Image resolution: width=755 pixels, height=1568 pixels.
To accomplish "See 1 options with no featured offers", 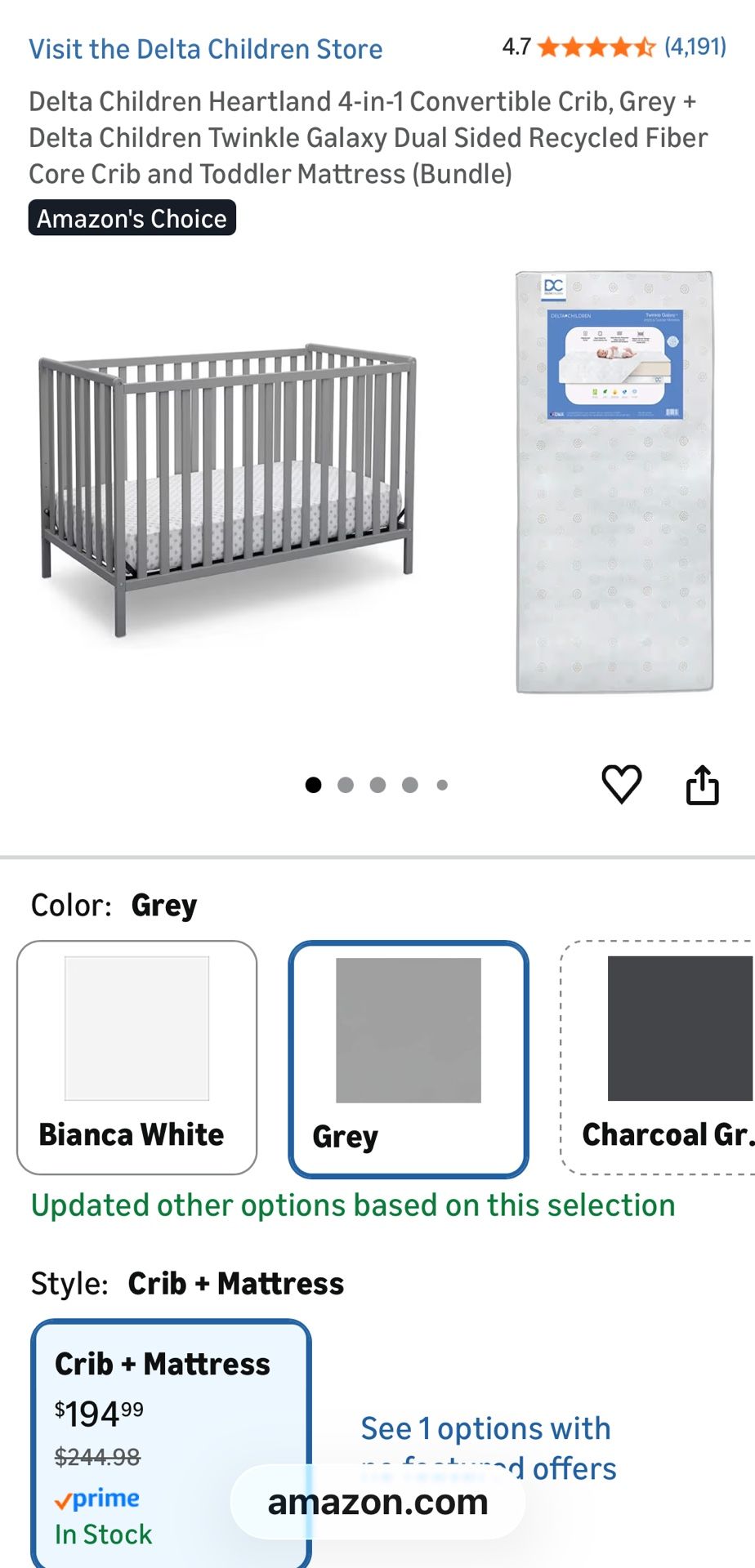I will (488, 1448).
